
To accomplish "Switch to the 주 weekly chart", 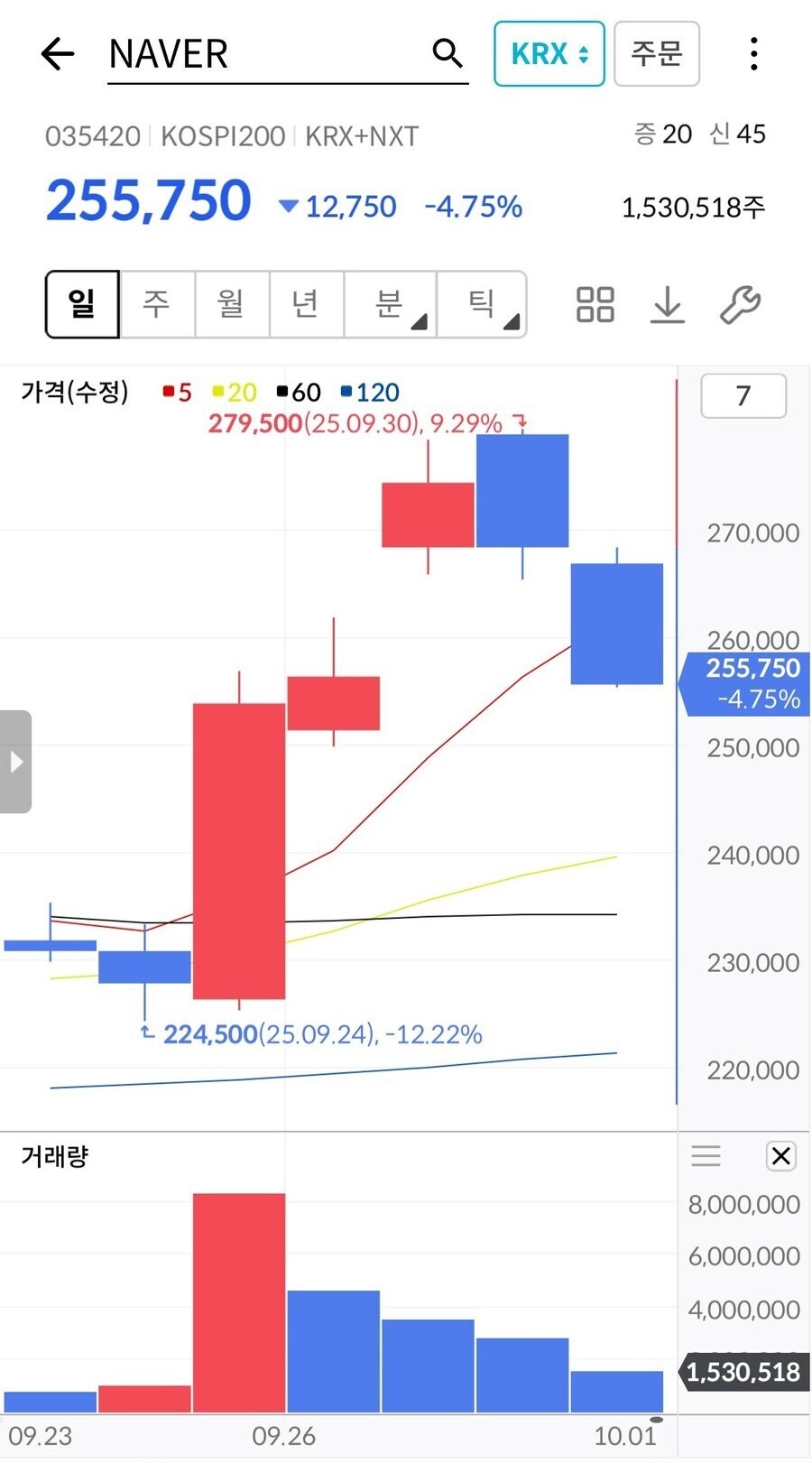I will pyautogui.click(x=157, y=304).
